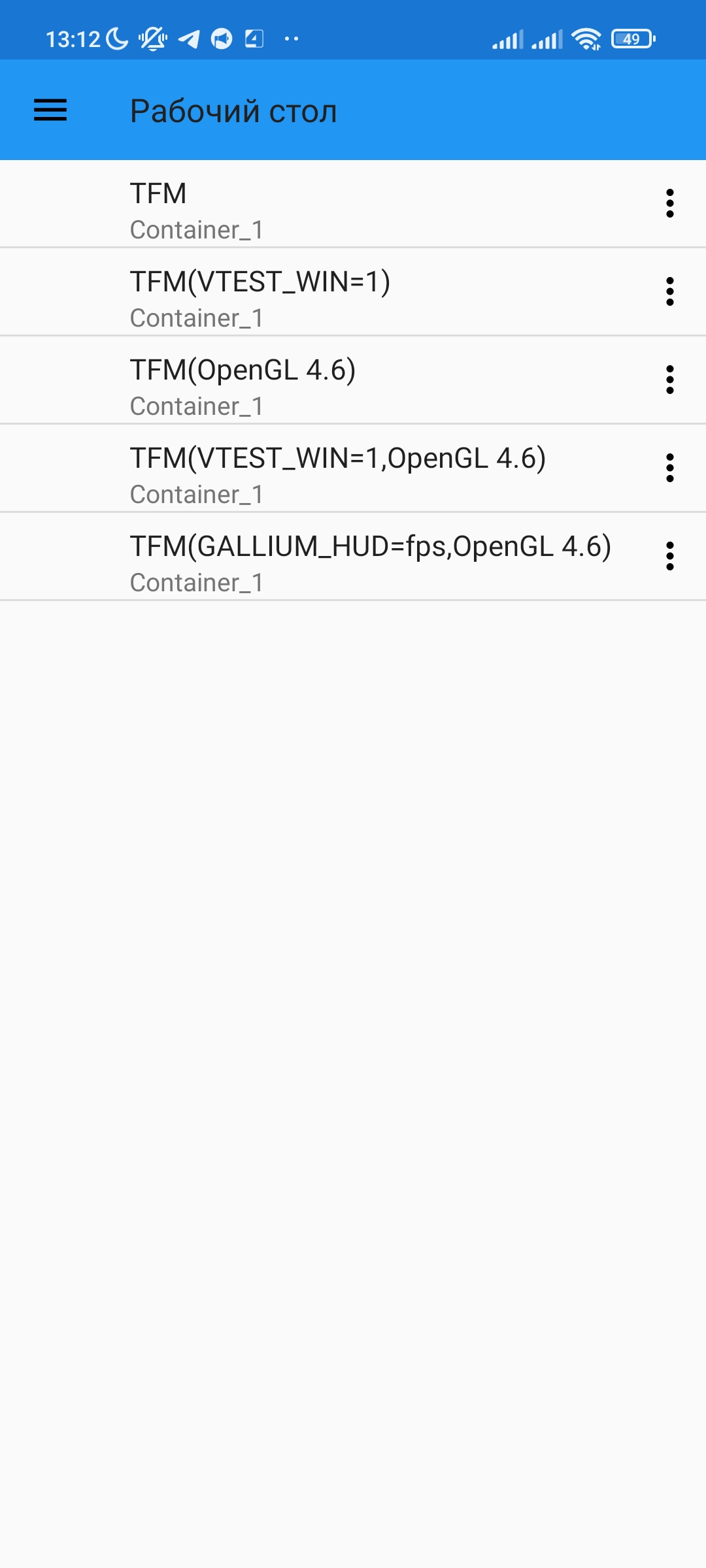706x1568 pixels.
Task: Tap the overflow dots beside TFM(OpenGL 4.6)
Action: (669, 380)
